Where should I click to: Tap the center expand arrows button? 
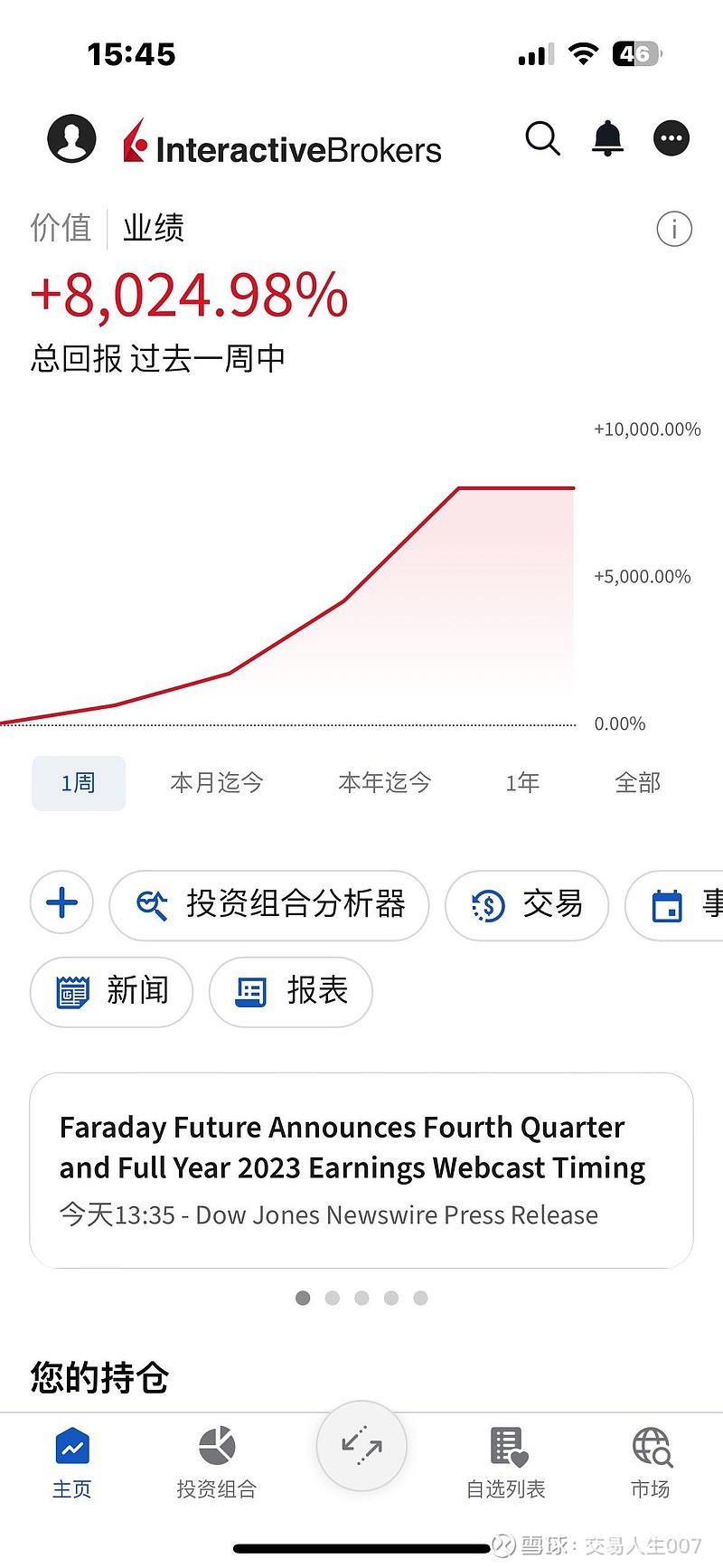point(361,1446)
